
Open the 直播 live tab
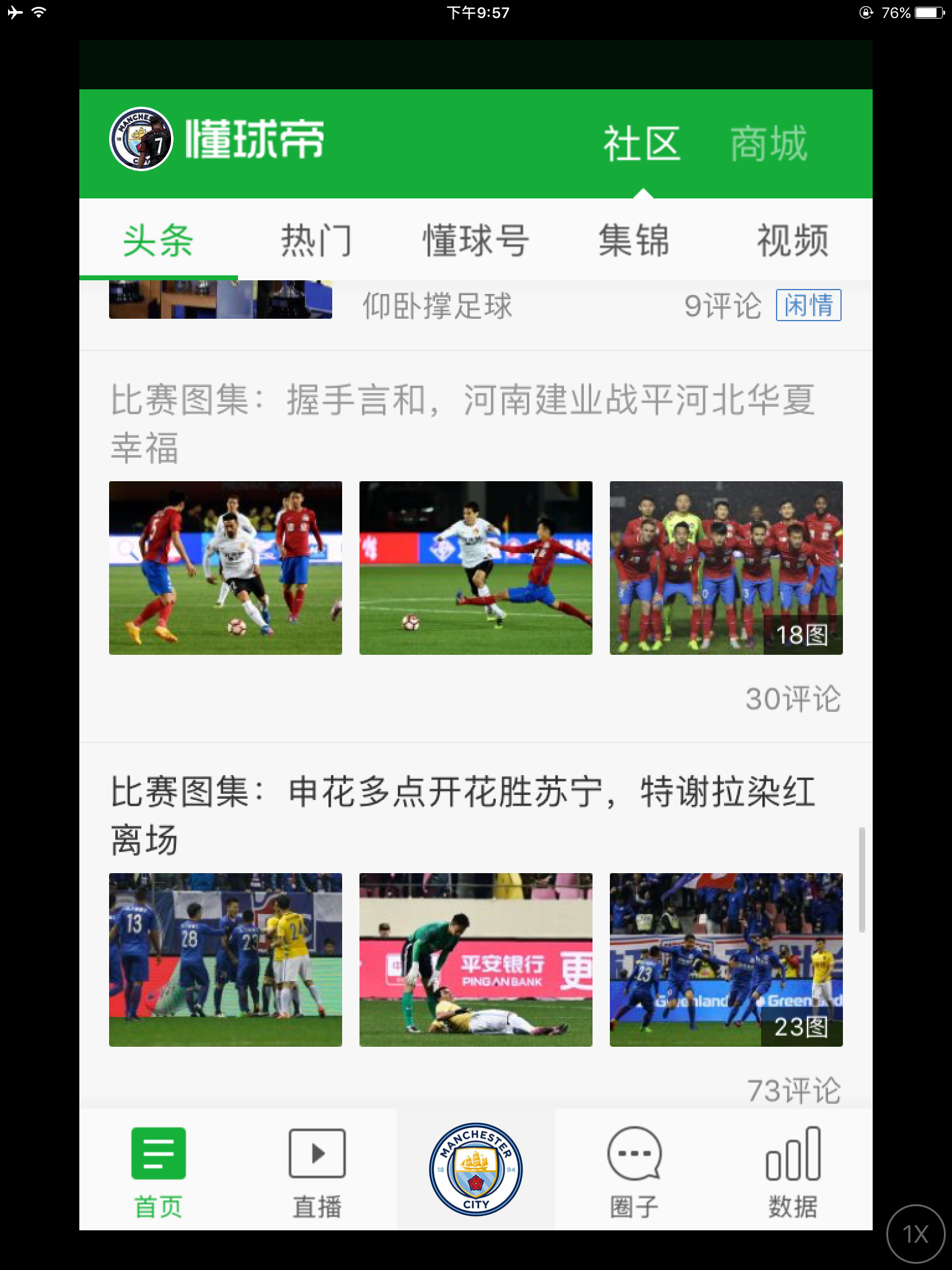(x=317, y=1171)
